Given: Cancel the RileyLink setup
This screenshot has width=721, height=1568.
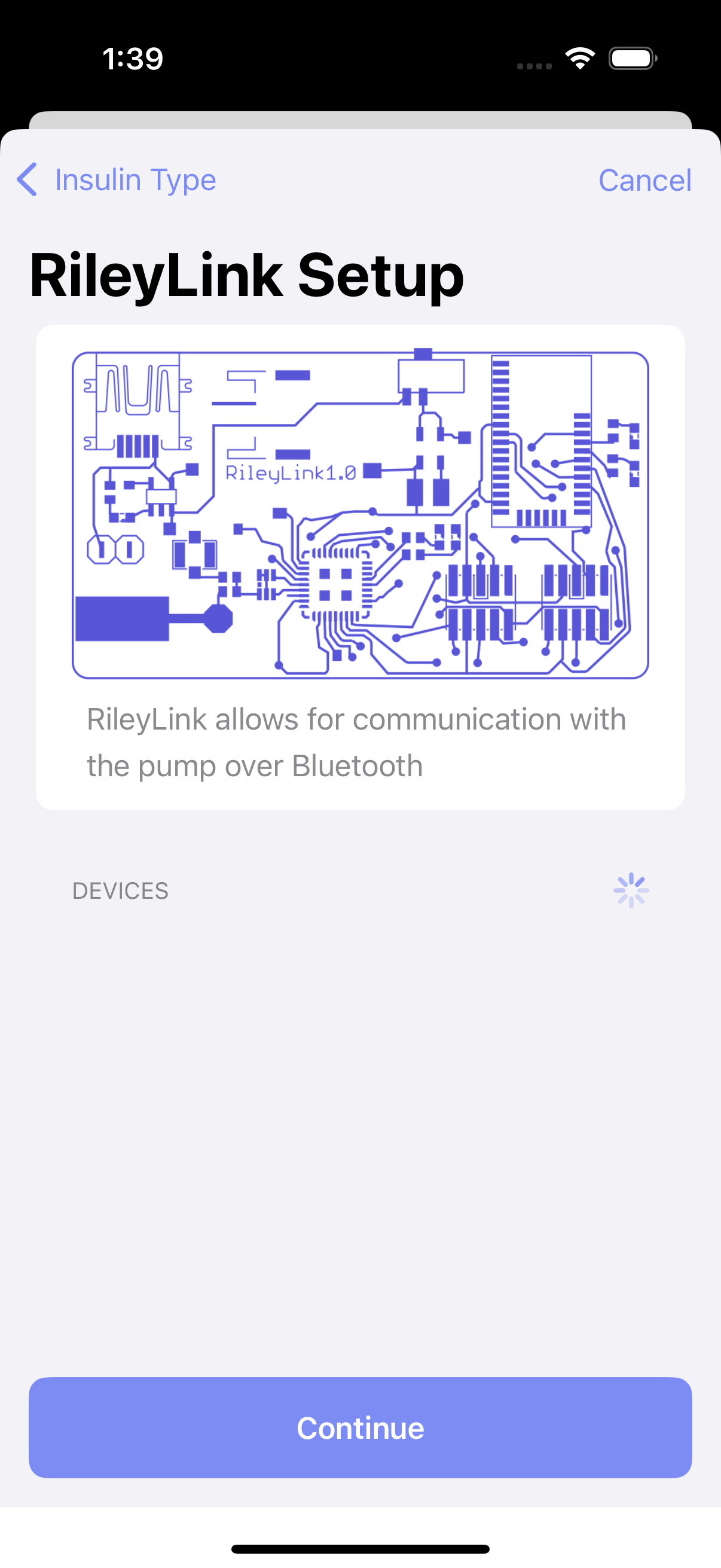Looking at the screenshot, I should click(x=645, y=180).
